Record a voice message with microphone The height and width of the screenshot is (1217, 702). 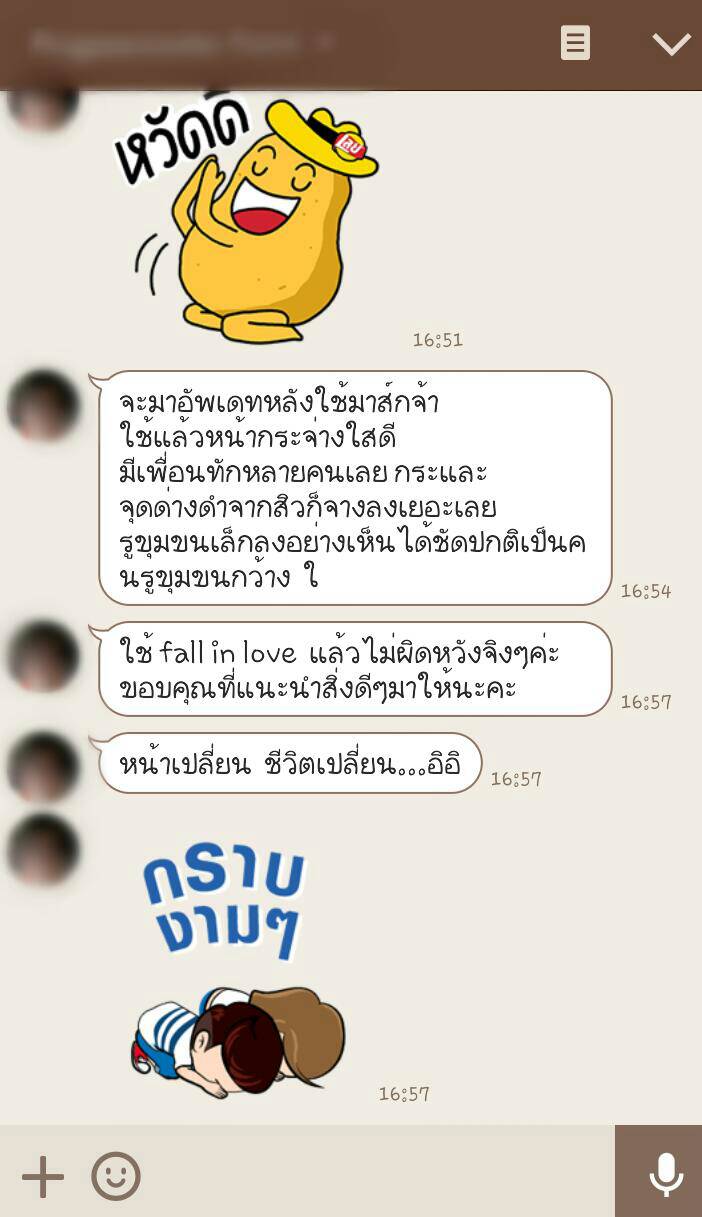[x=664, y=1174]
